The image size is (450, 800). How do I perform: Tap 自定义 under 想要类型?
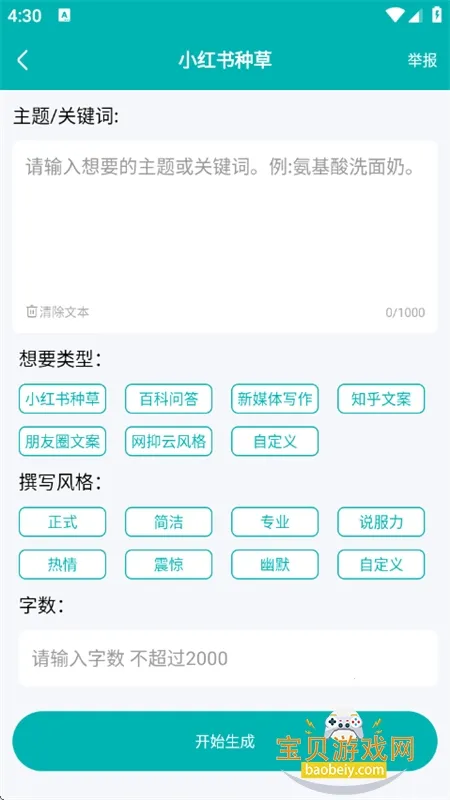point(274,441)
